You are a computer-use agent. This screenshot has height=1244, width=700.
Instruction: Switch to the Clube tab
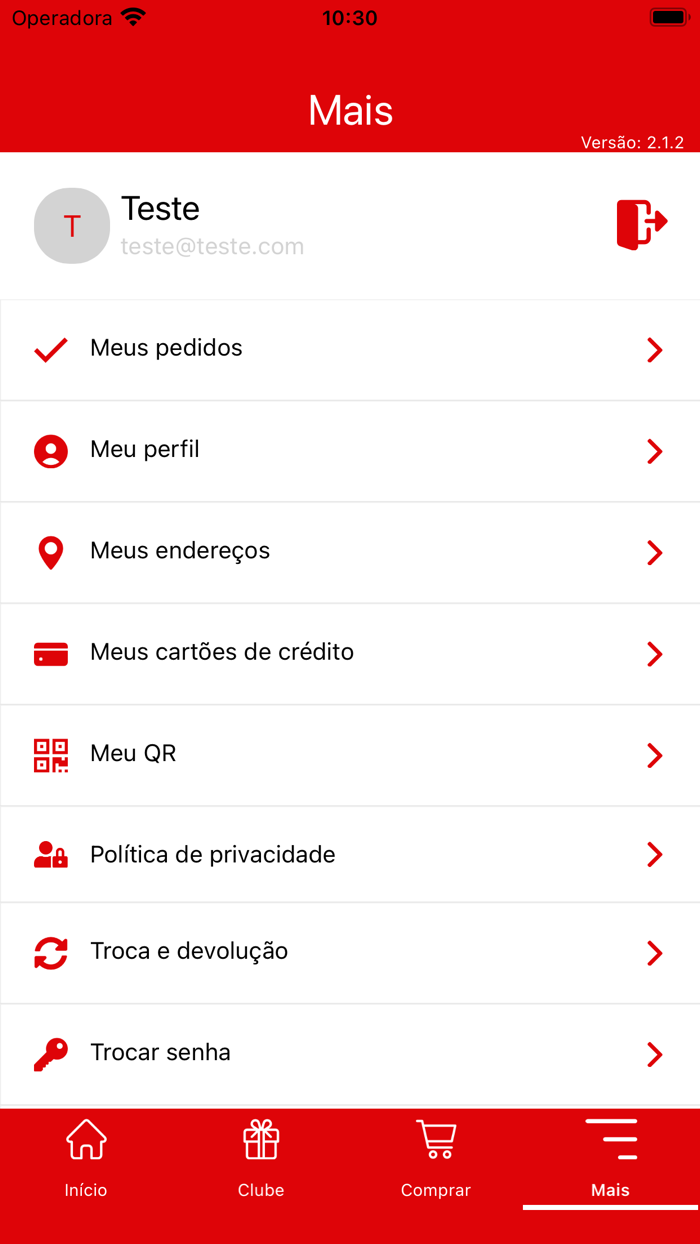pyautogui.click(x=261, y=1160)
